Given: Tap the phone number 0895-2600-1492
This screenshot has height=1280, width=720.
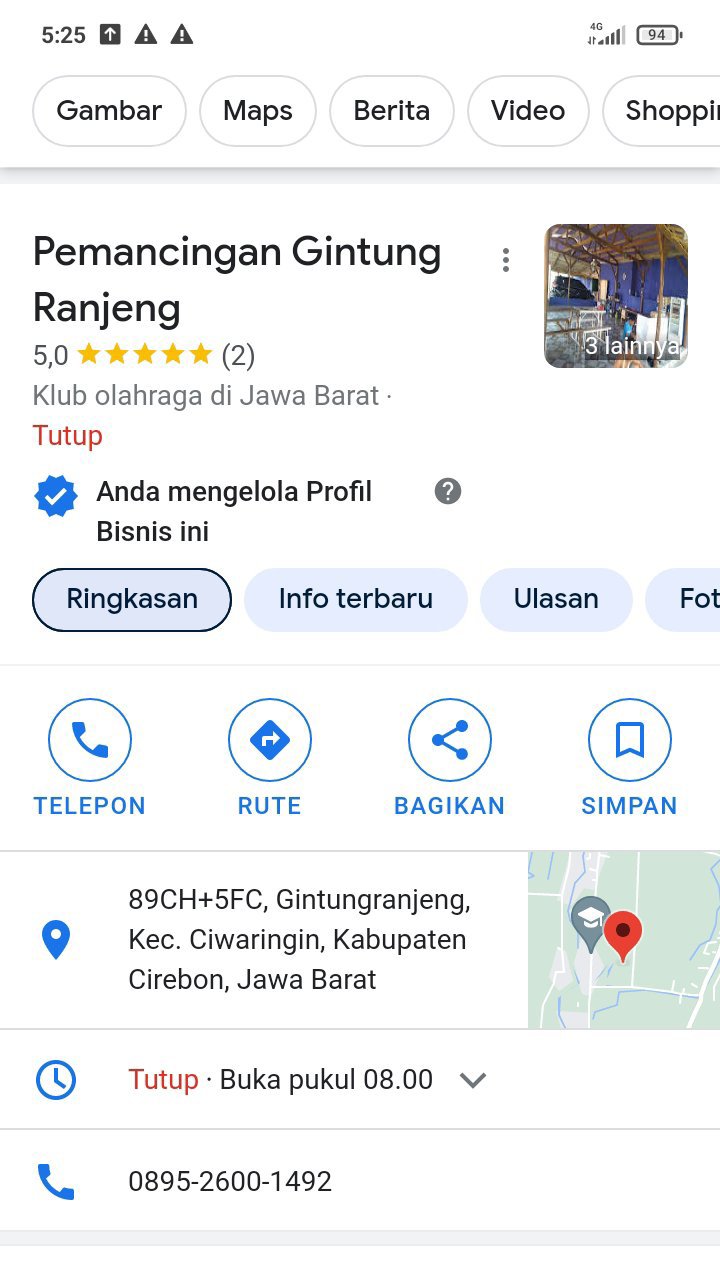Looking at the screenshot, I should tap(230, 1181).
